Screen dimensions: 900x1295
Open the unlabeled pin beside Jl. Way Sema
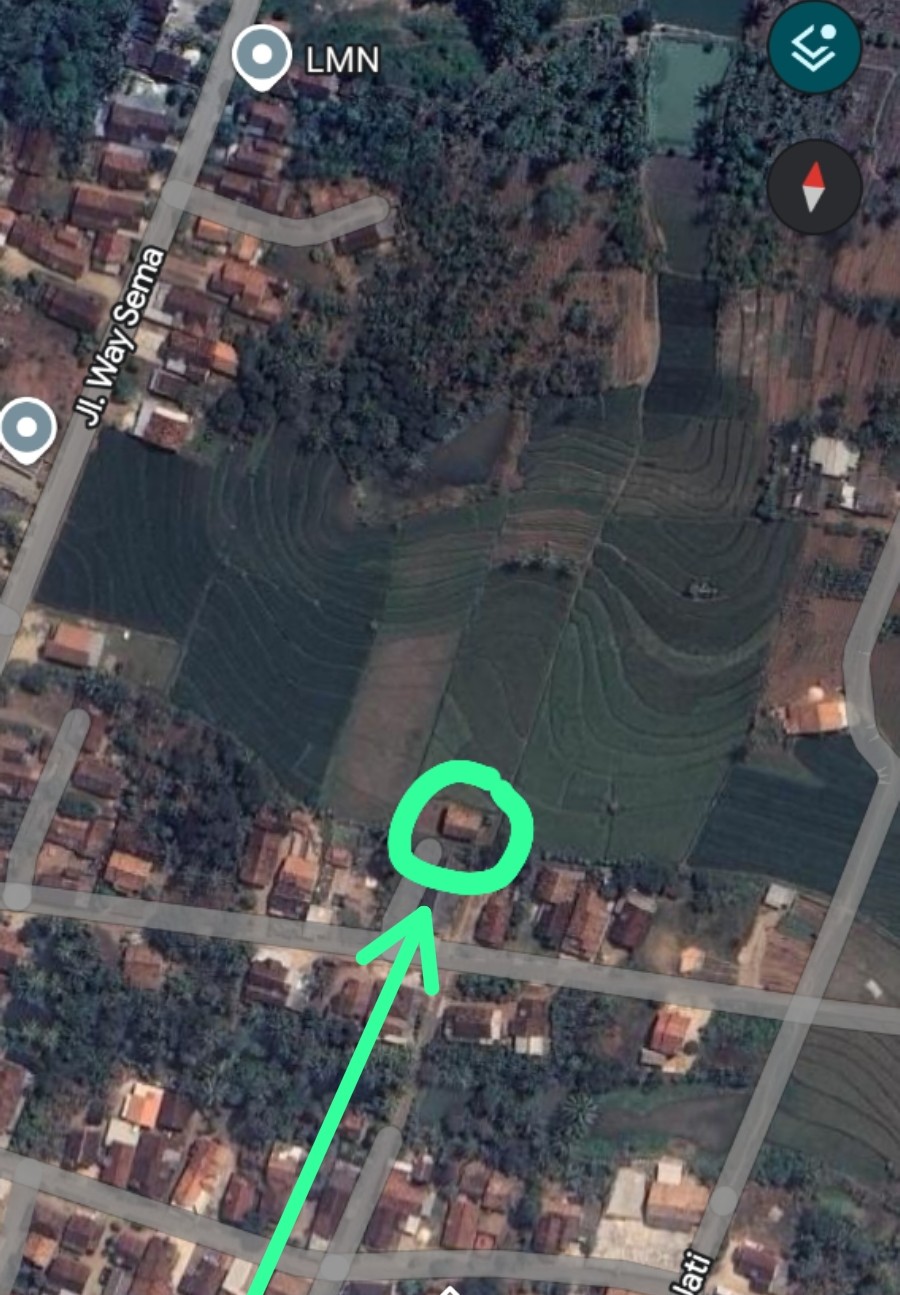click(27, 429)
